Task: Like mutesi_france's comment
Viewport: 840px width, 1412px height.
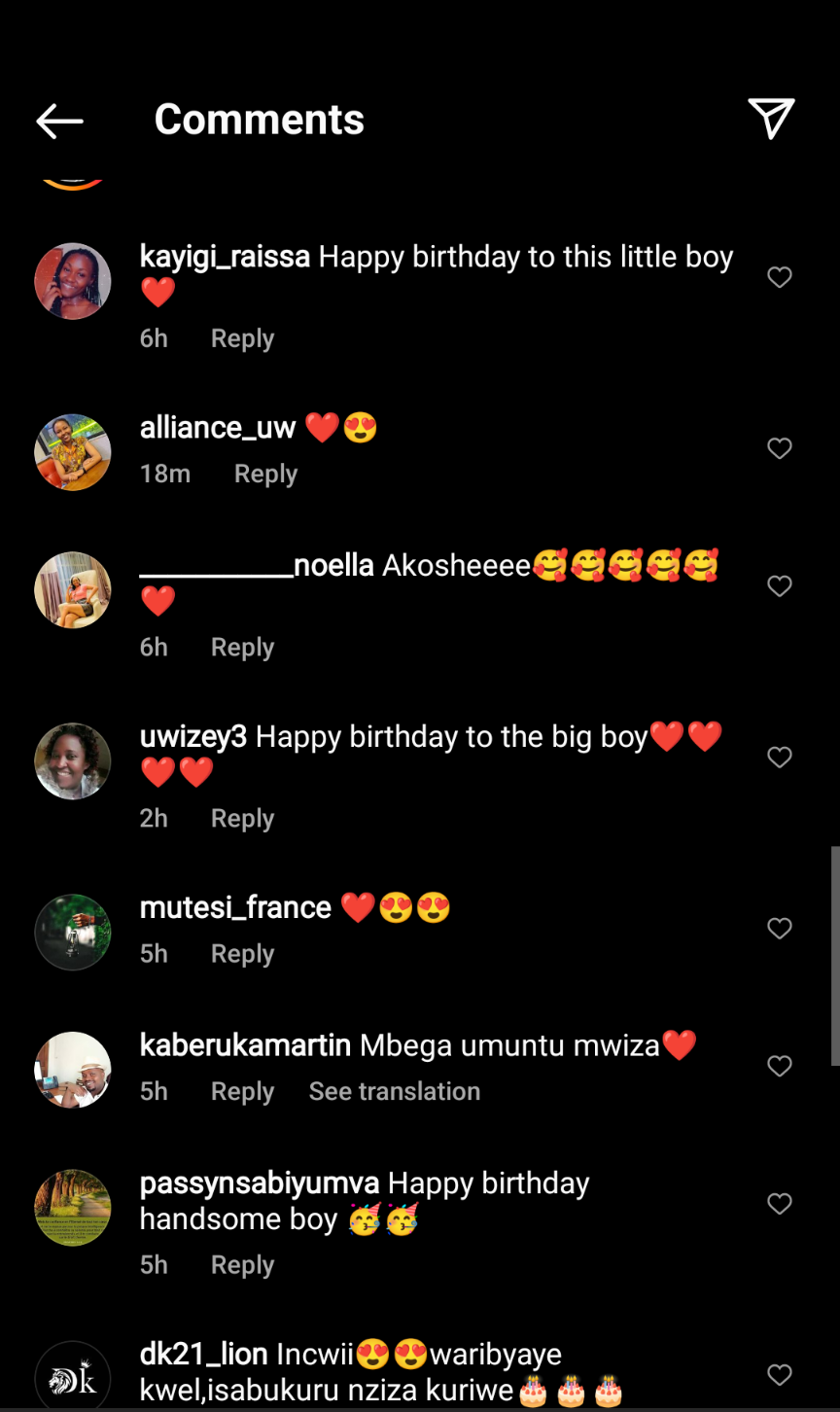Action: coord(780,929)
